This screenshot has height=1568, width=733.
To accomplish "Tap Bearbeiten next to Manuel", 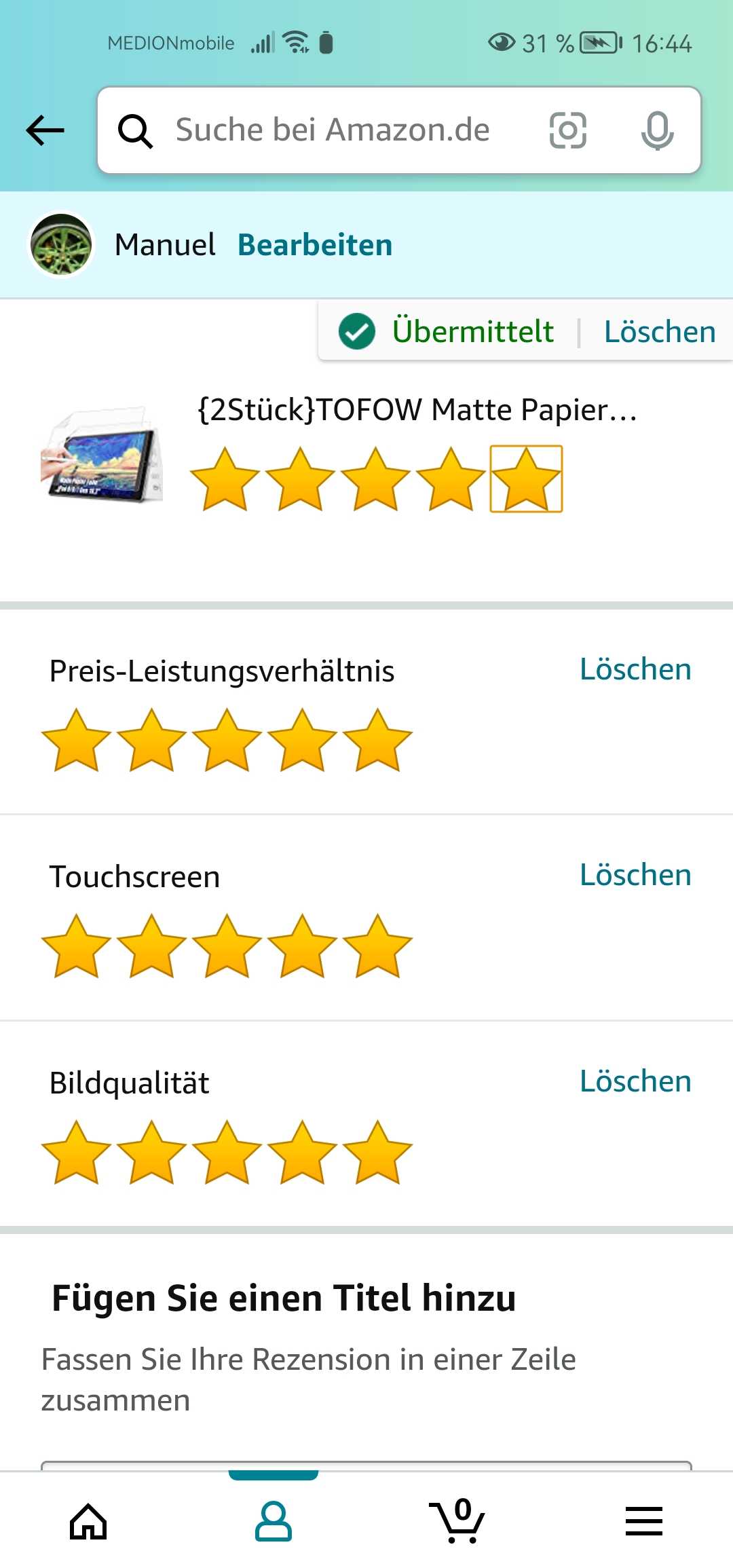I will click(315, 245).
